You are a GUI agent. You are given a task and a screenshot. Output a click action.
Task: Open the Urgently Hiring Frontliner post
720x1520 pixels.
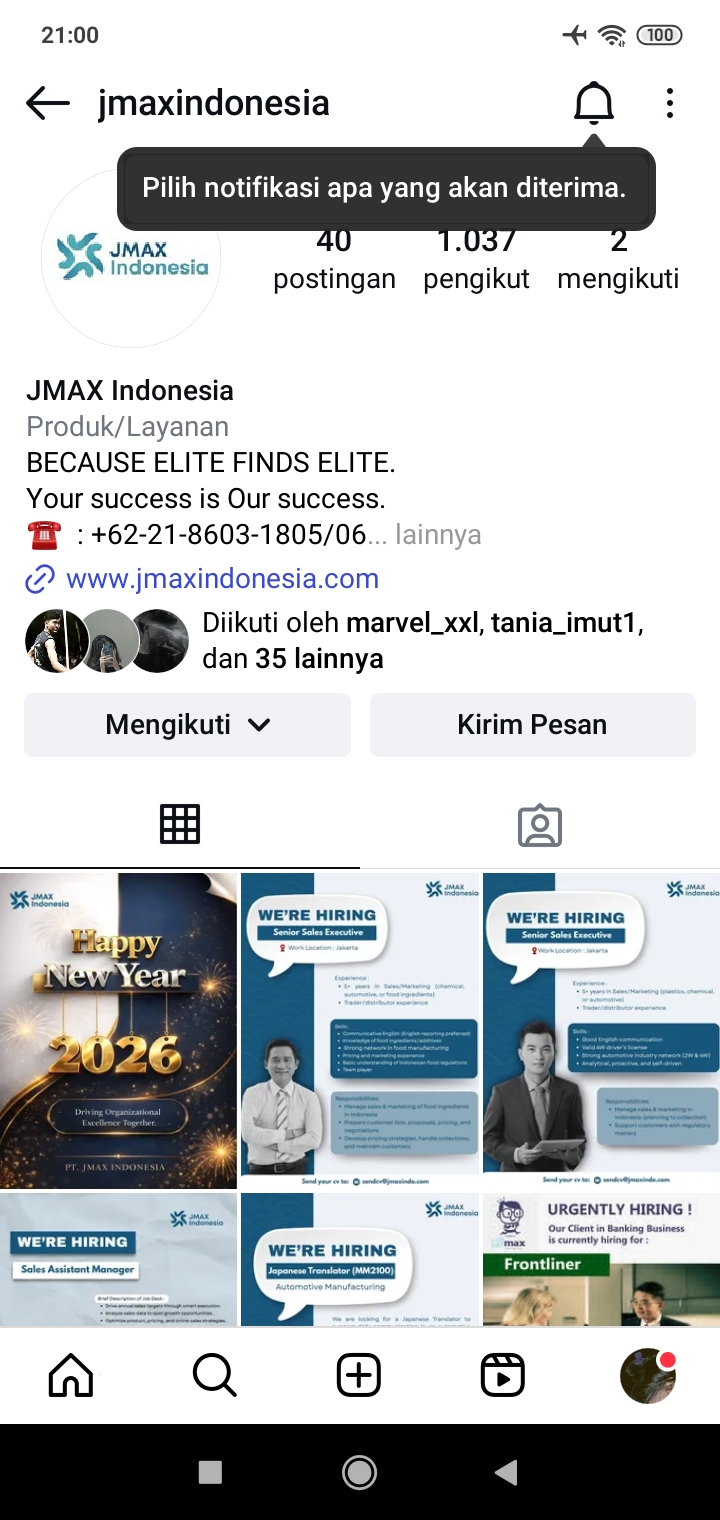[600, 1260]
